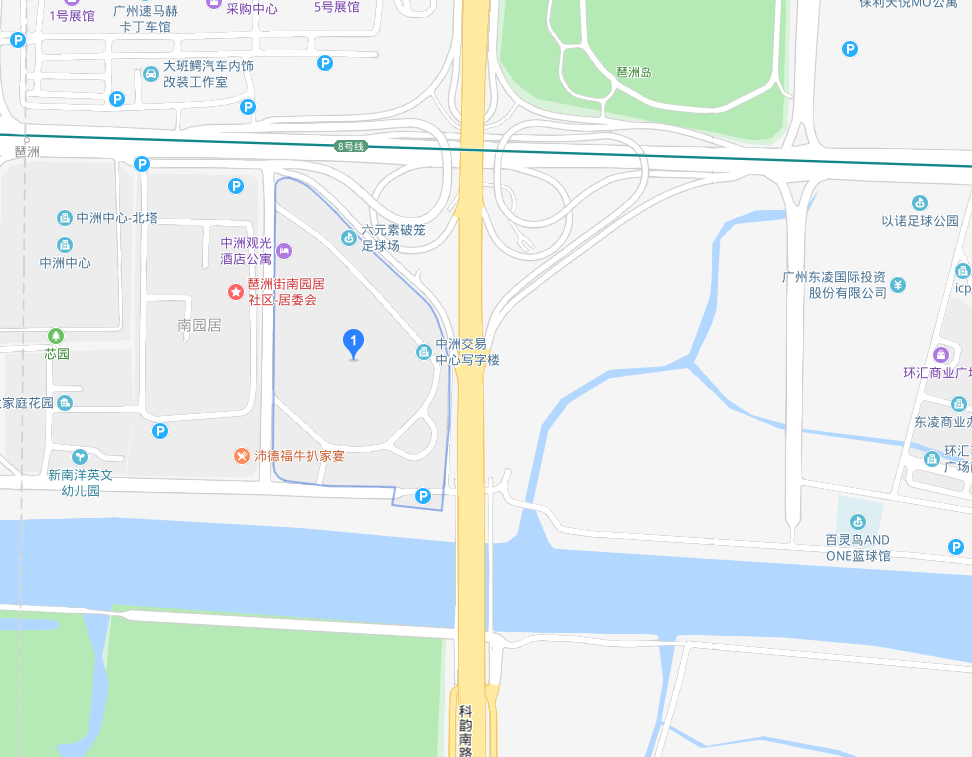Open the 以诺足球公园 marker
The image size is (972, 757).
[x=919, y=203]
